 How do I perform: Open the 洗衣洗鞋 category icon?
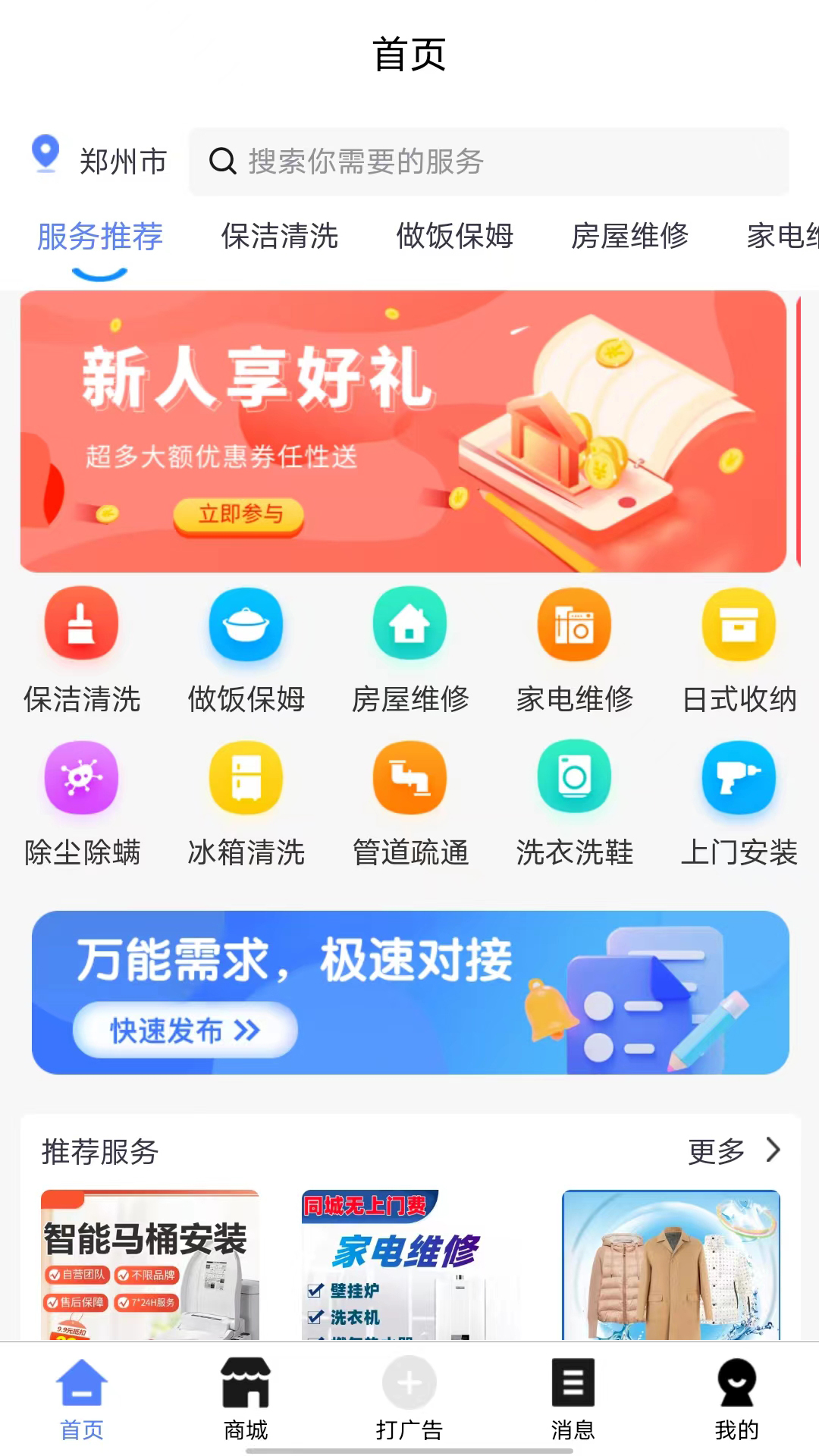pyautogui.click(x=574, y=779)
